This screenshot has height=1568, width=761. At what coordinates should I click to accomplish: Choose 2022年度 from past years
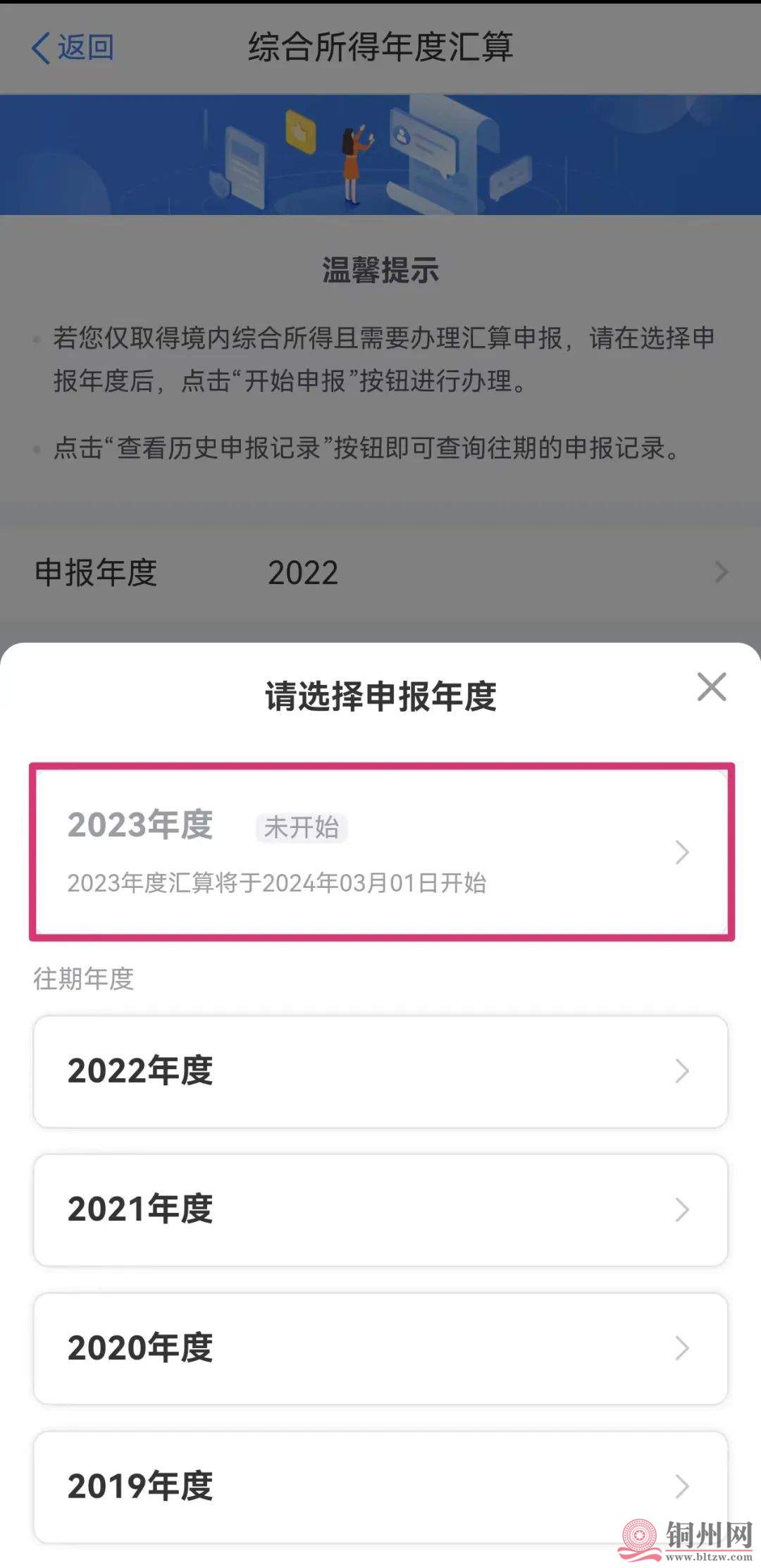point(380,1071)
